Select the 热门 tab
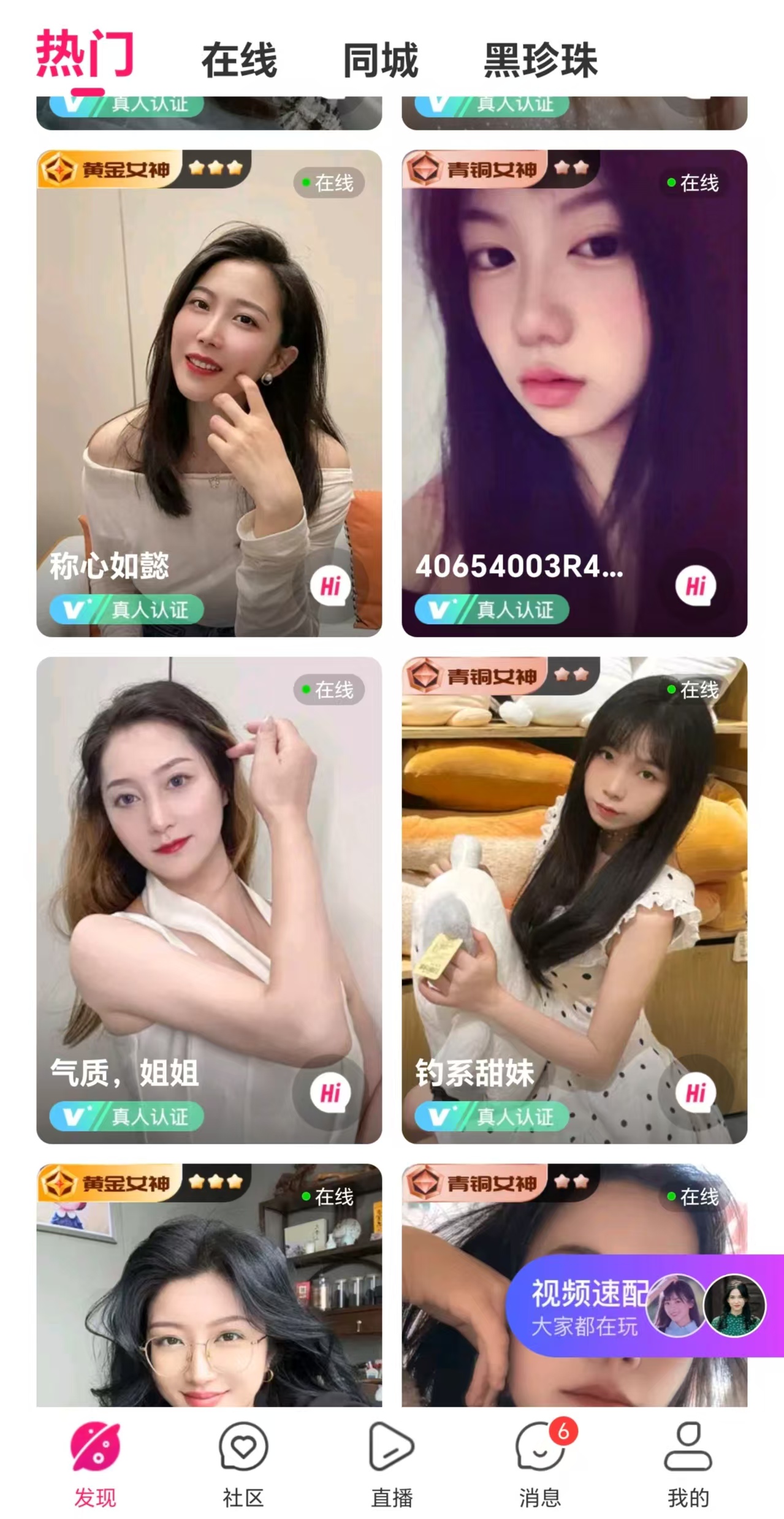 (x=85, y=55)
